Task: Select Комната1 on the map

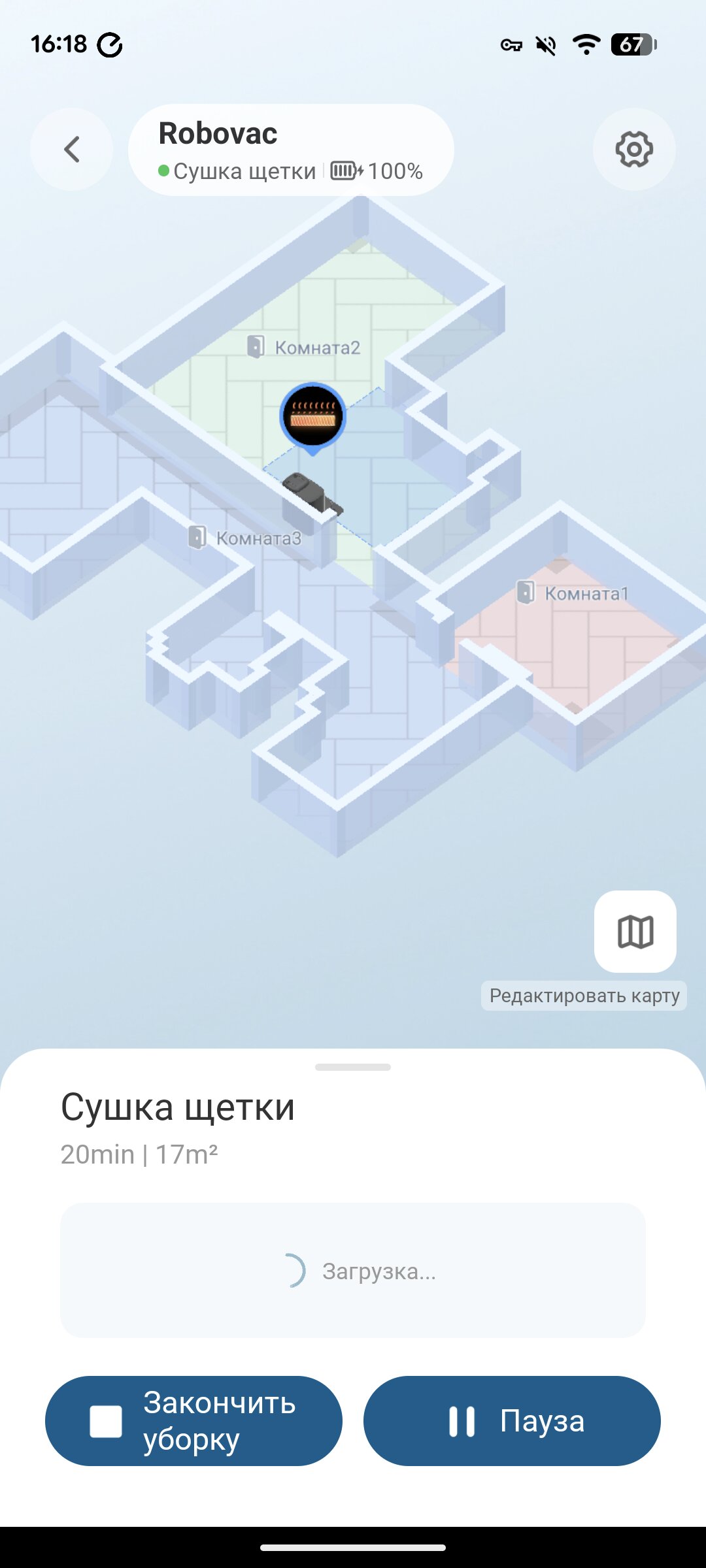Action: pos(573,594)
